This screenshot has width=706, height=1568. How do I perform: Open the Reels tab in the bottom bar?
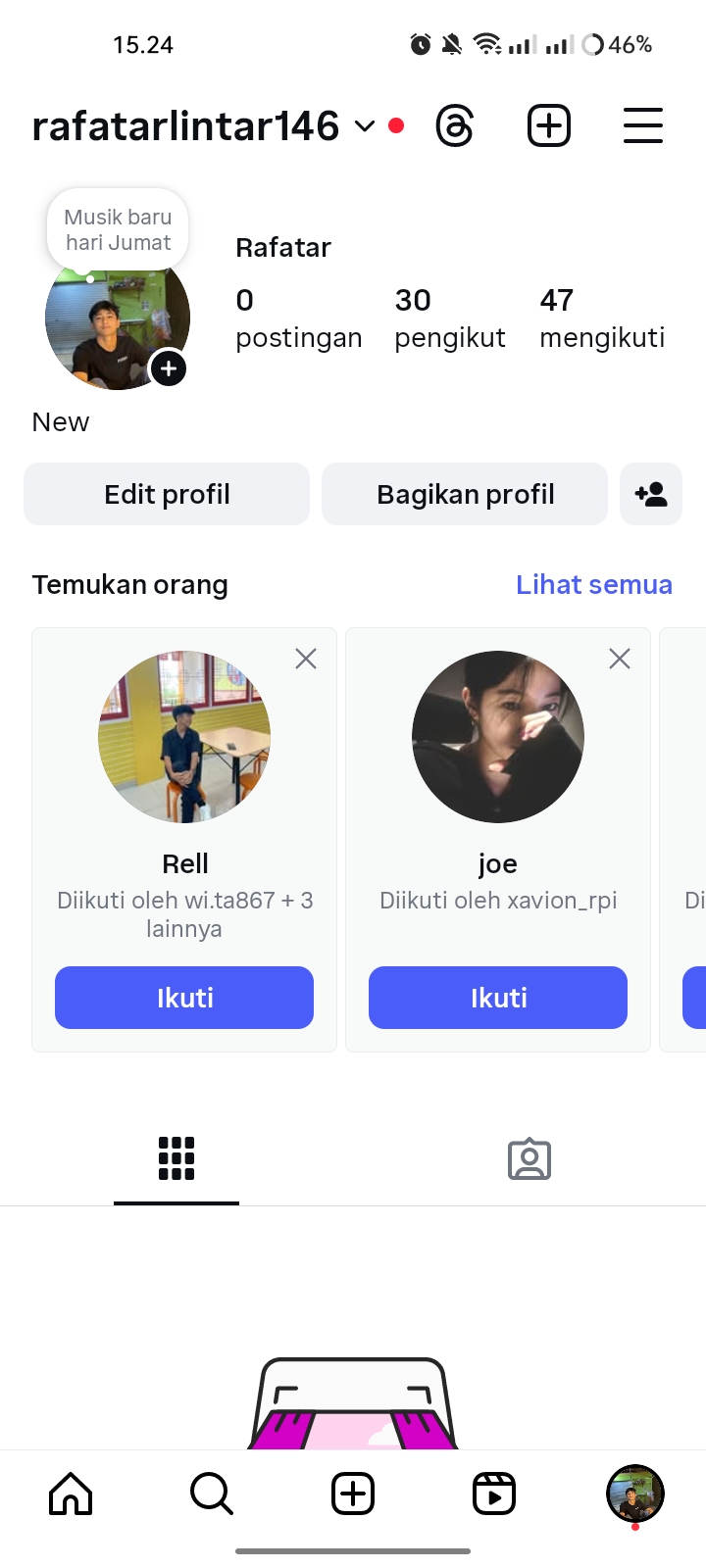click(494, 1494)
